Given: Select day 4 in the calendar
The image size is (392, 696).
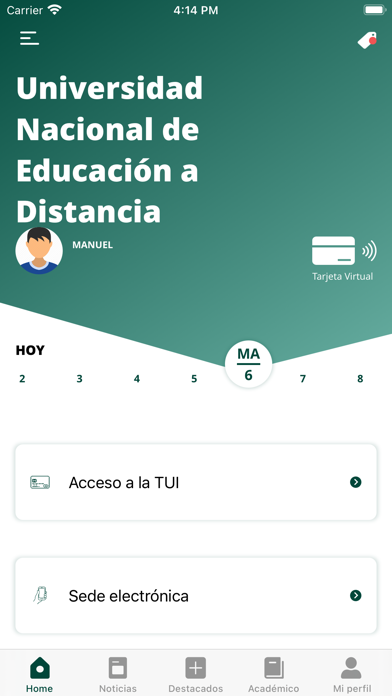Looking at the screenshot, I should pyautogui.click(x=137, y=379).
